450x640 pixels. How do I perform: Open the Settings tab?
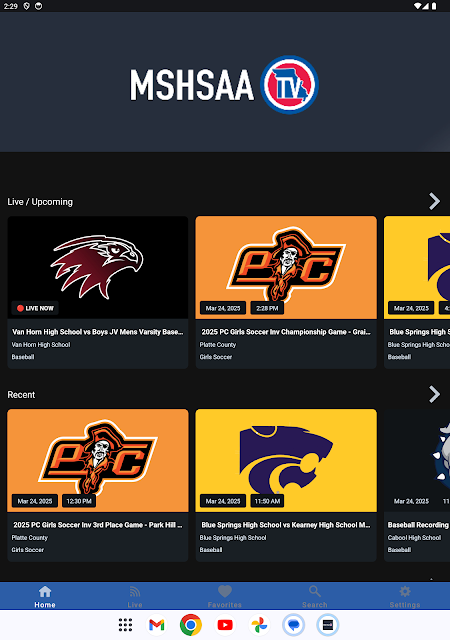[405, 596]
